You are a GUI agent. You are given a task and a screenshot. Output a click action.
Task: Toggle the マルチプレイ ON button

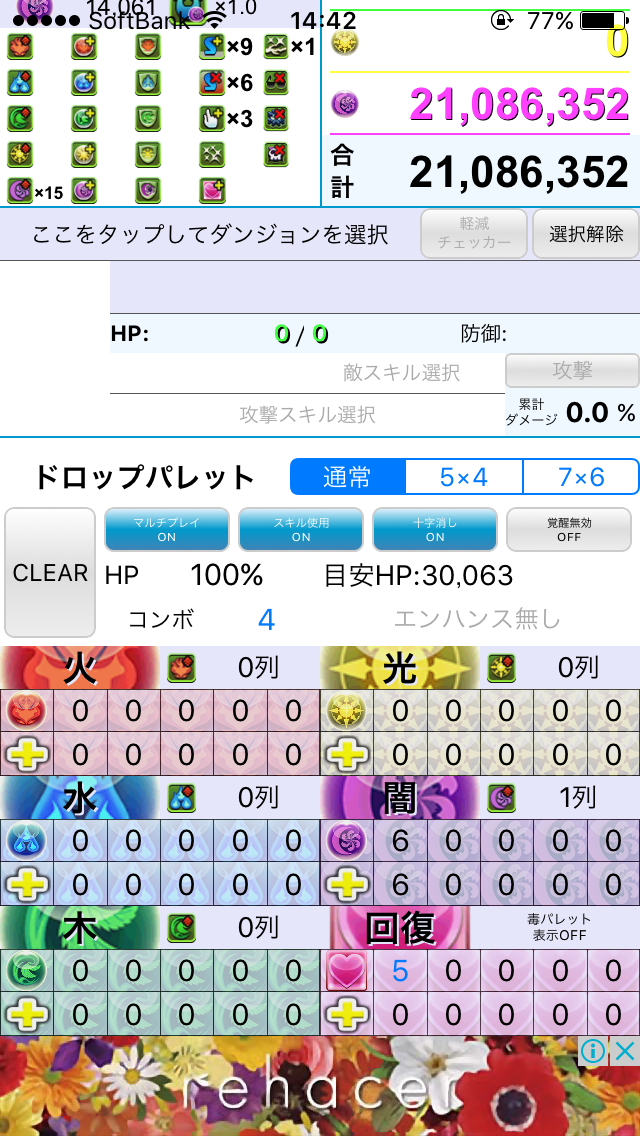pos(167,530)
